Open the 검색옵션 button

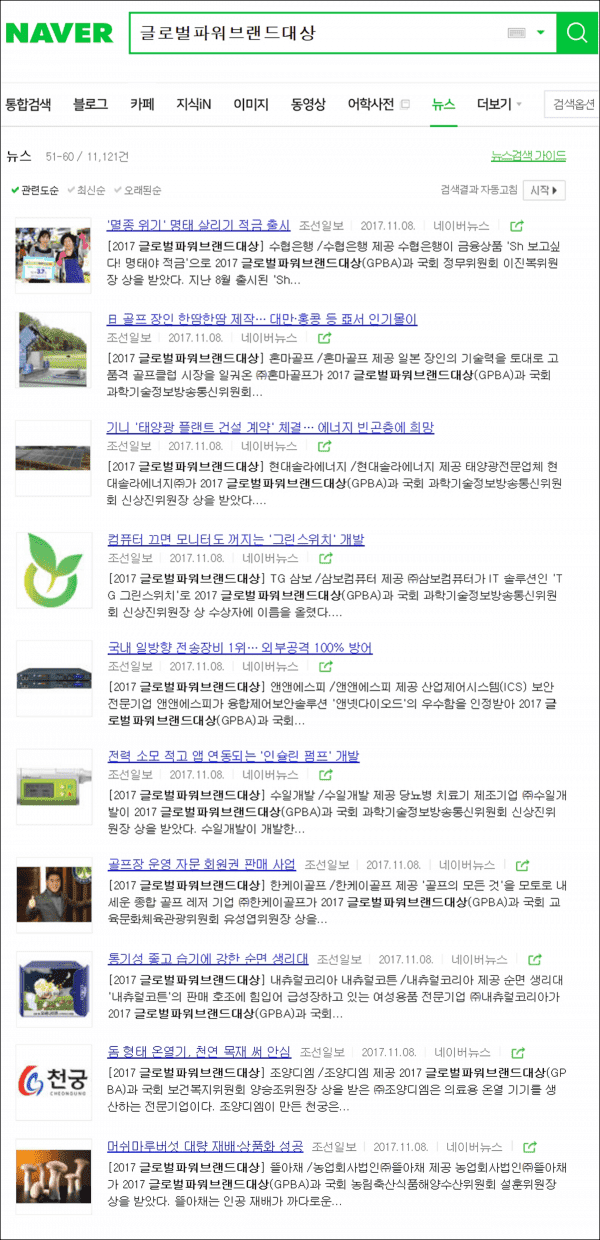click(x=573, y=104)
